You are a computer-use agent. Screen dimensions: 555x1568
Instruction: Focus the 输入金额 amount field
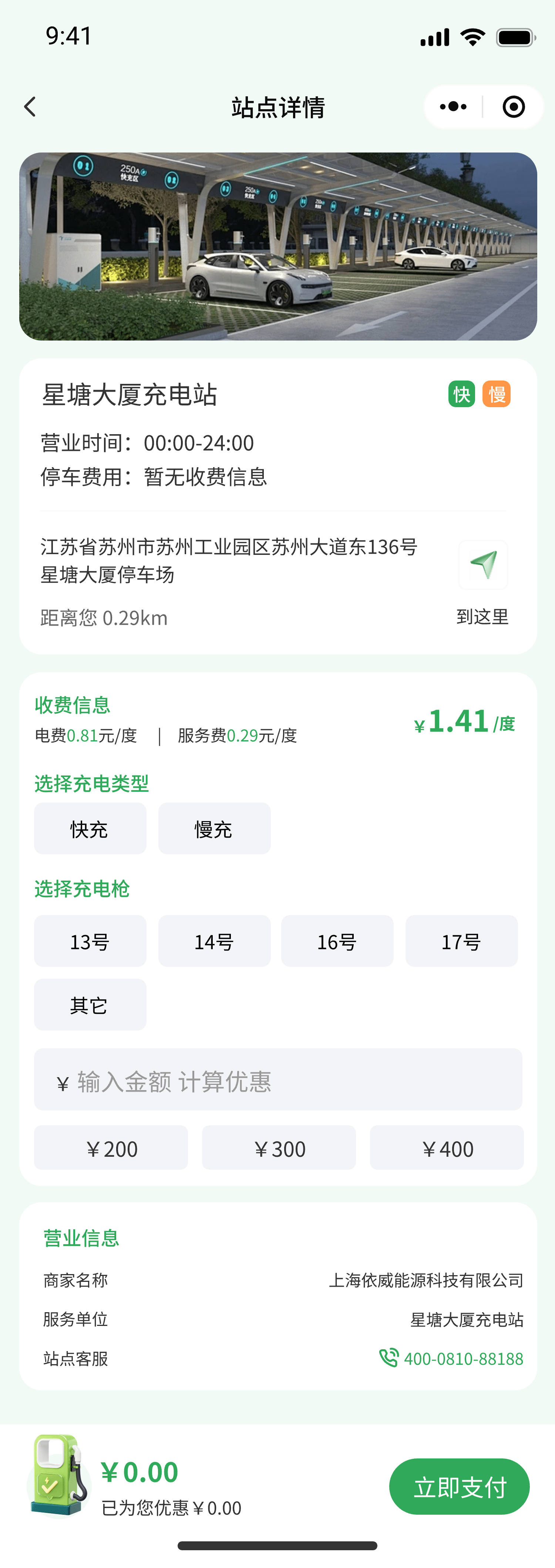tap(278, 1079)
